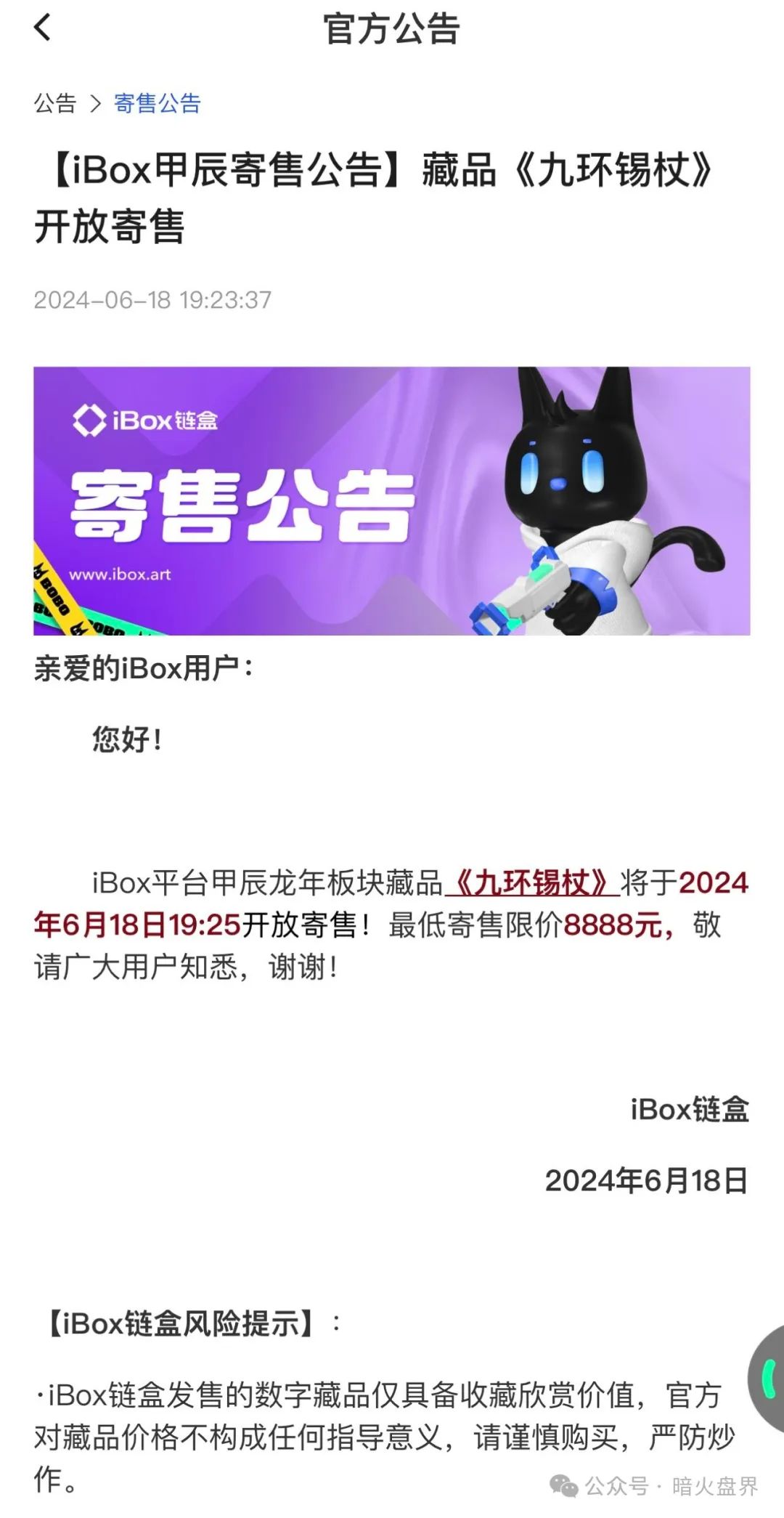Viewport: 784px width, 1518px height.
Task: Go to the 公告 breadcrumb root
Action: point(55,103)
